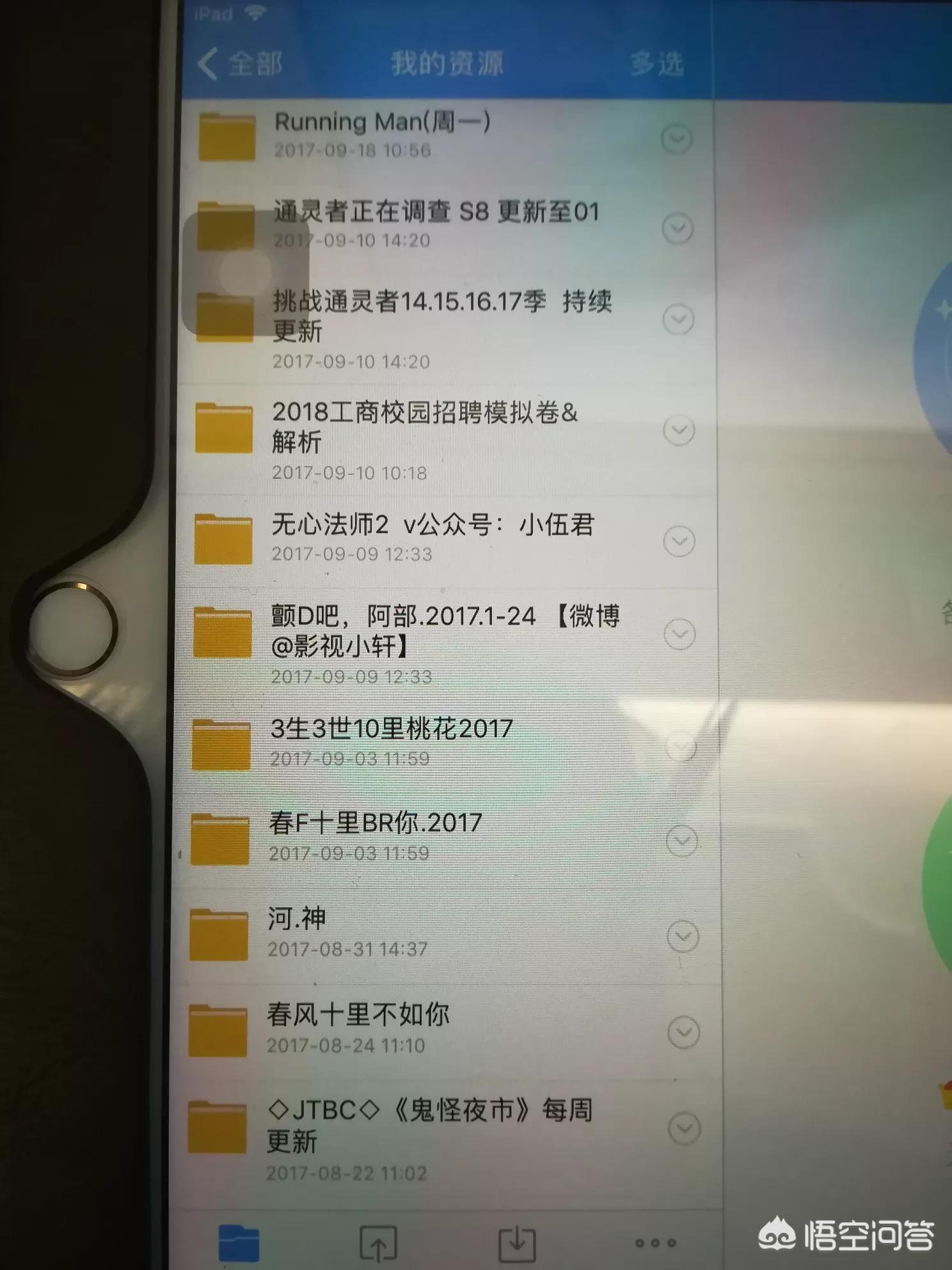Expand options for 2018工商校园招聘 folder
This screenshot has height=1270, width=952.
click(679, 430)
